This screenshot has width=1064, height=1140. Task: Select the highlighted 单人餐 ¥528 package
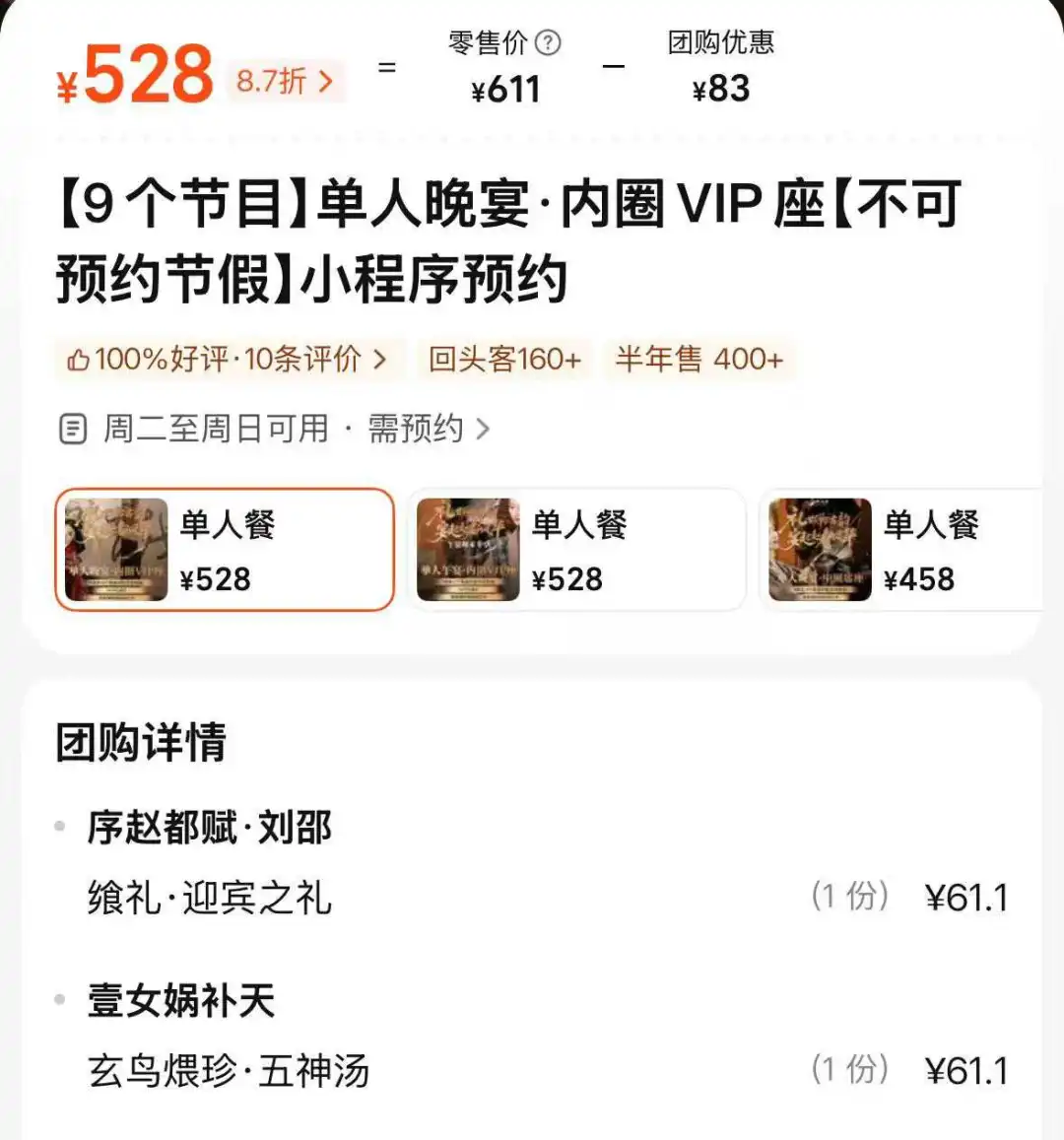pos(225,550)
